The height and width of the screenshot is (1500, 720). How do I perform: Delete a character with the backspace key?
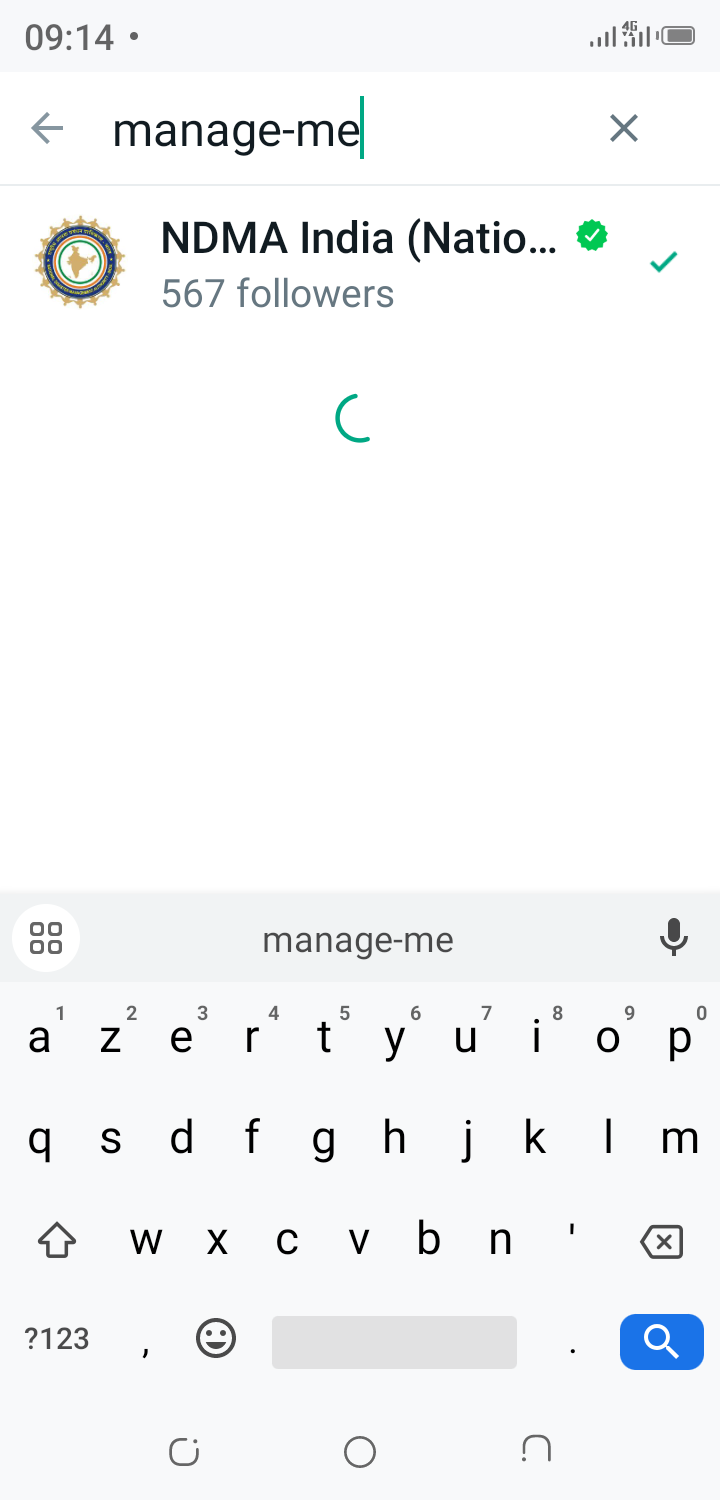pyautogui.click(x=661, y=1242)
